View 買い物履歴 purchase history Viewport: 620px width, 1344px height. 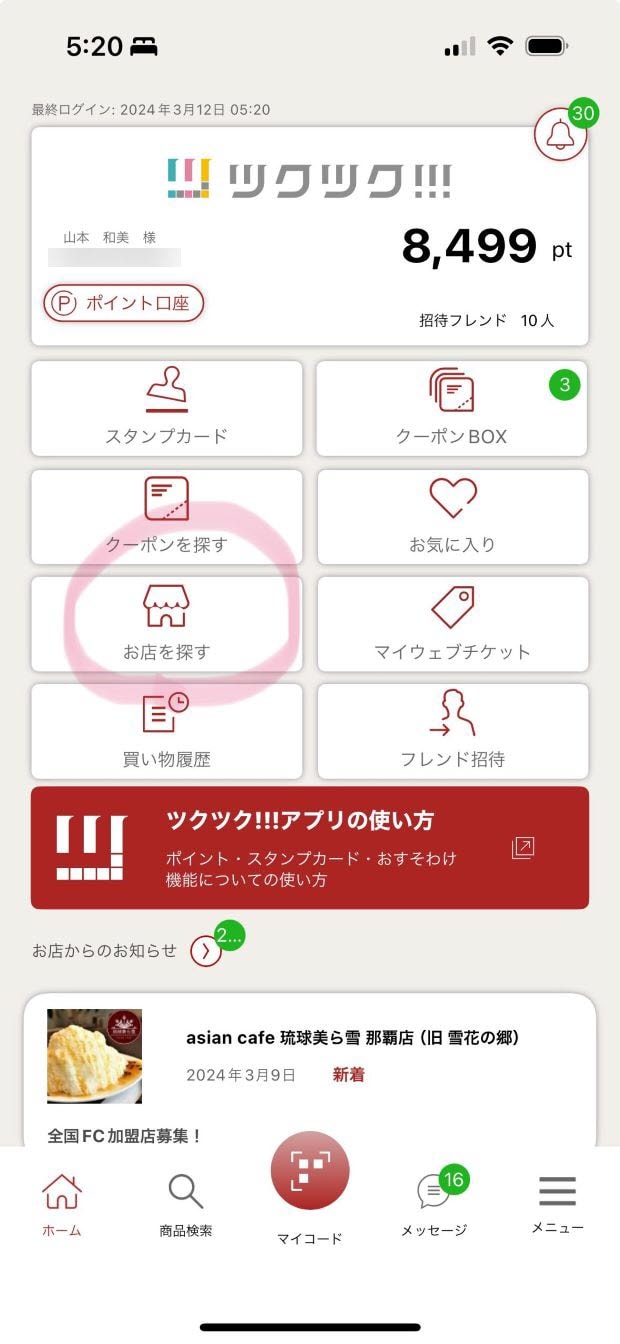point(167,731)
